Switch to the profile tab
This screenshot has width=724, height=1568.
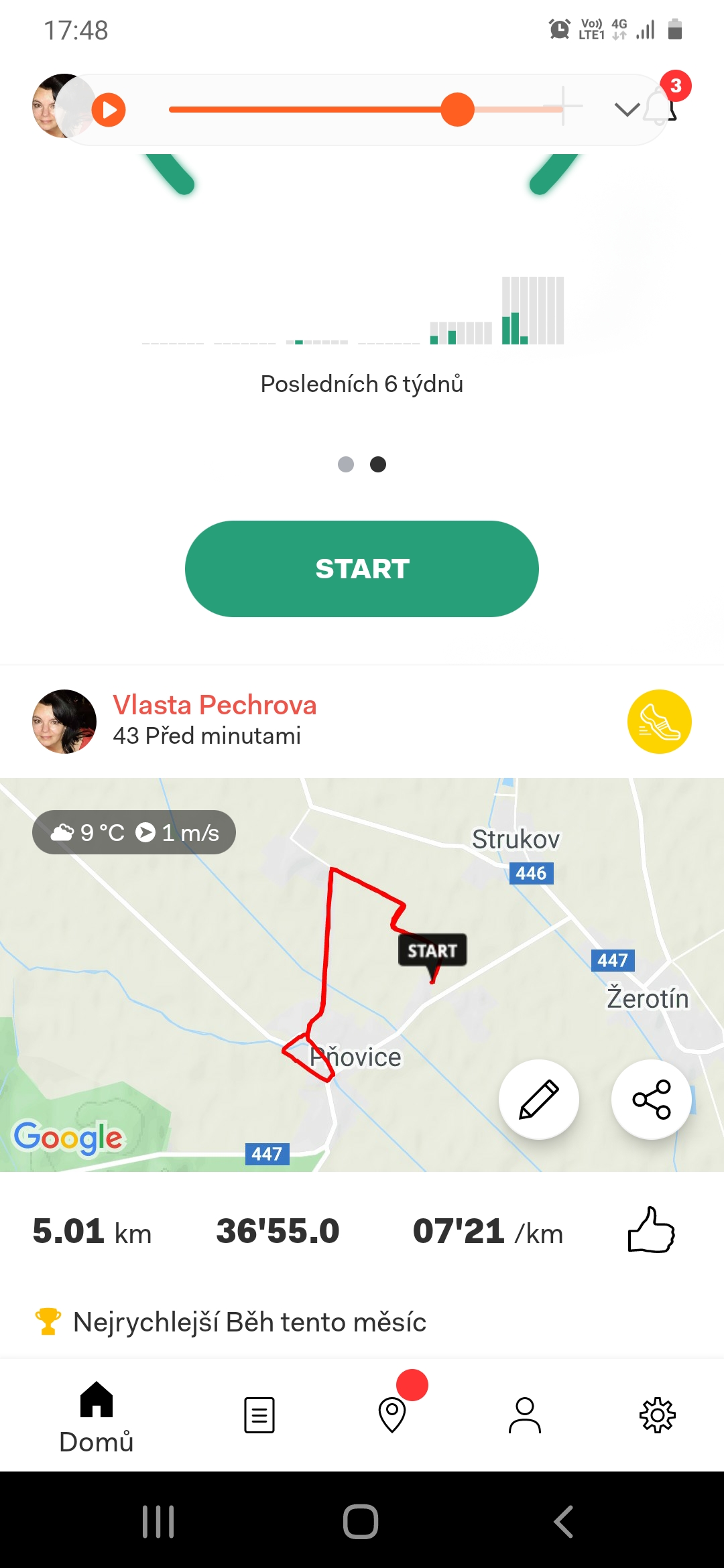[525, 1415]
